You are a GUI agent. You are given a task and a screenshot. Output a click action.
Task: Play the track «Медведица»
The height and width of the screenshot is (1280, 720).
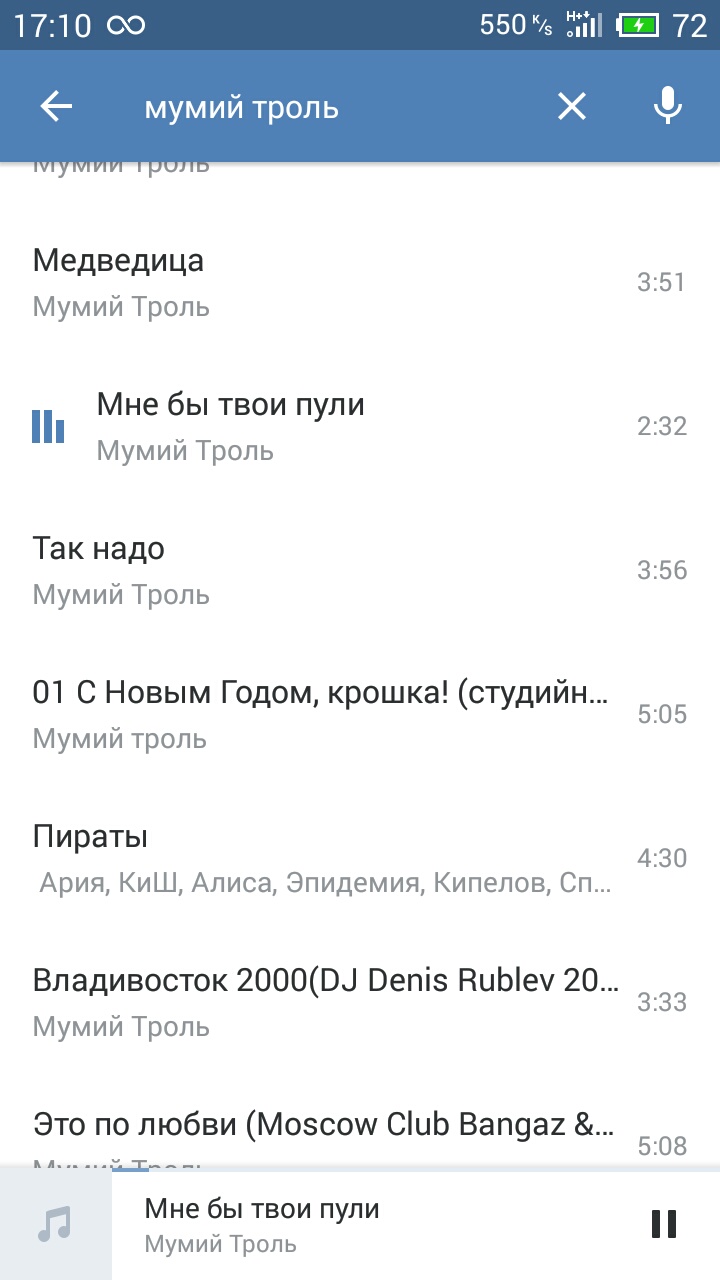330,282
